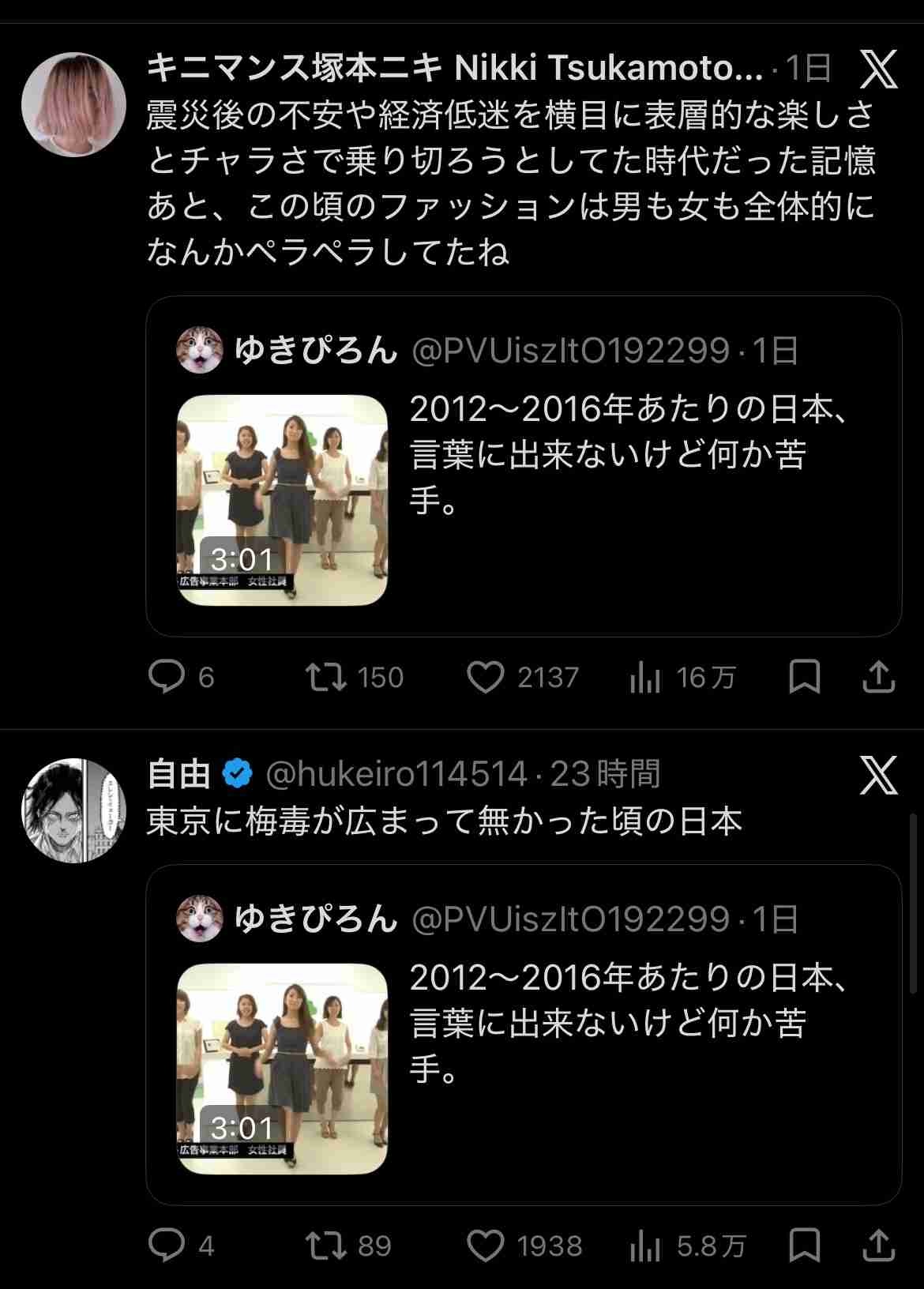Tap the X/Grok icon on Nikki Tsukamoto's post

pyautogui.click(x=878, y=70)
